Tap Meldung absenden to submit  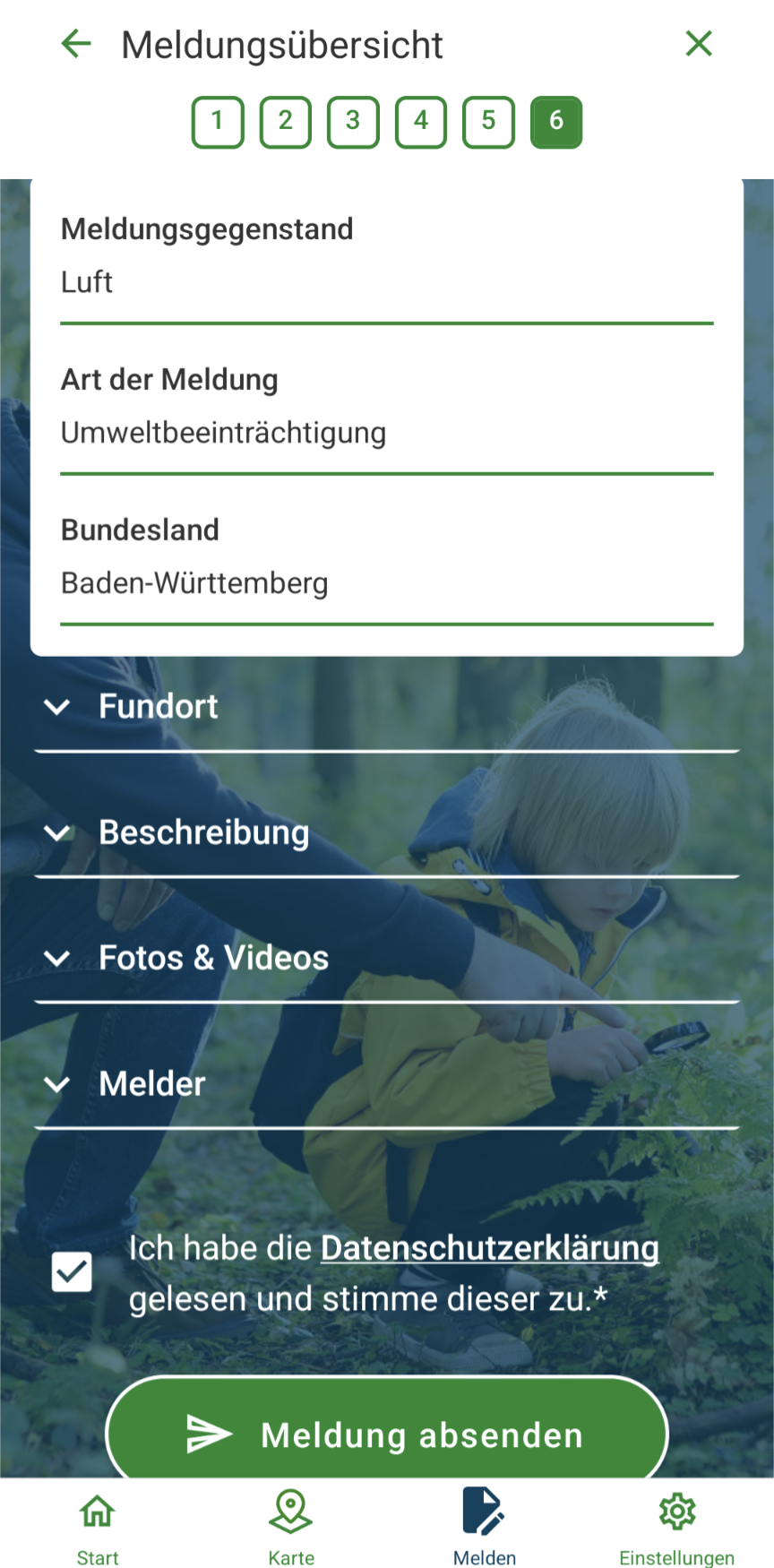pos(387,1434)
